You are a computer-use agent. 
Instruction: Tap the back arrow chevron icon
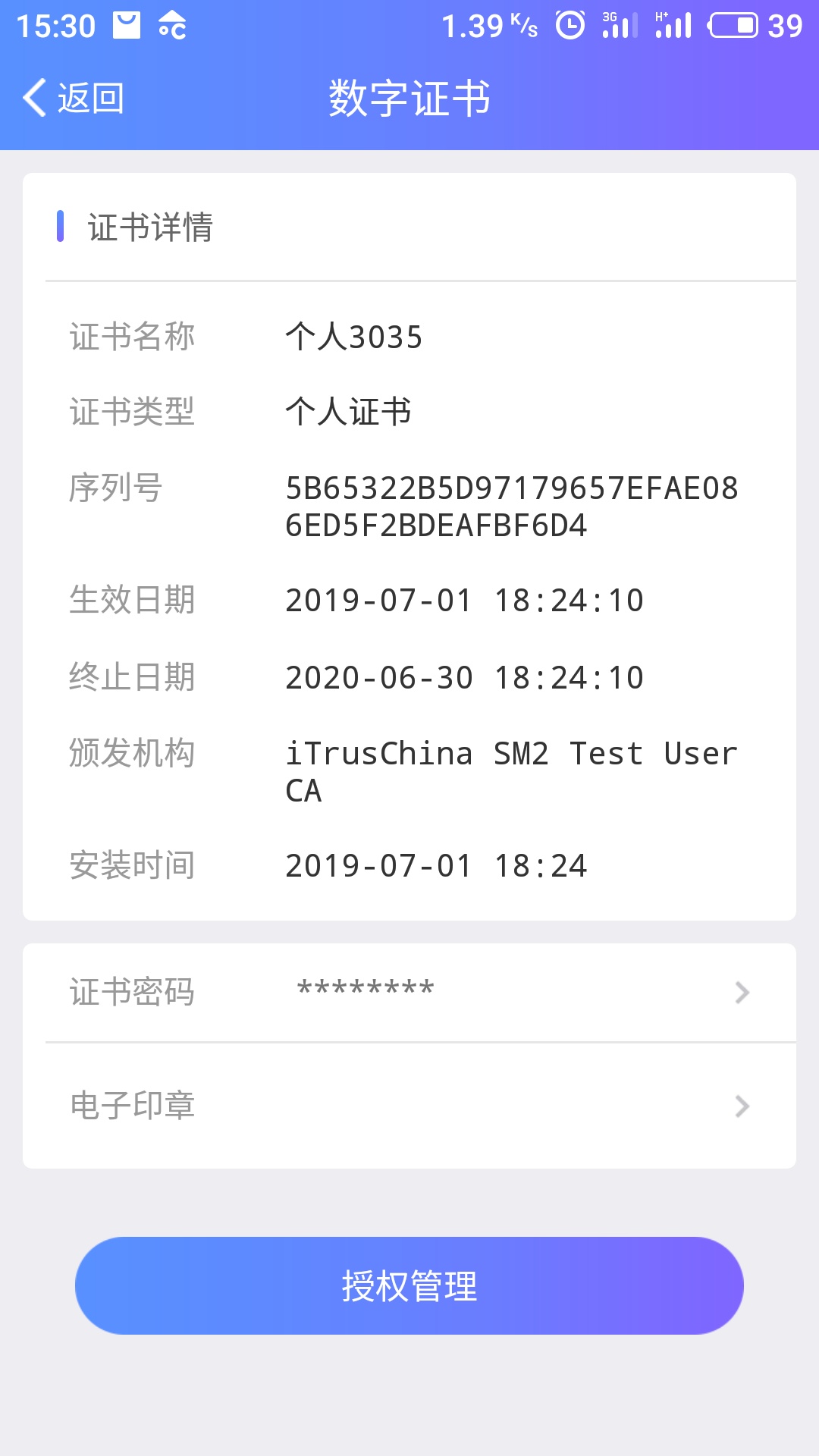33,98
